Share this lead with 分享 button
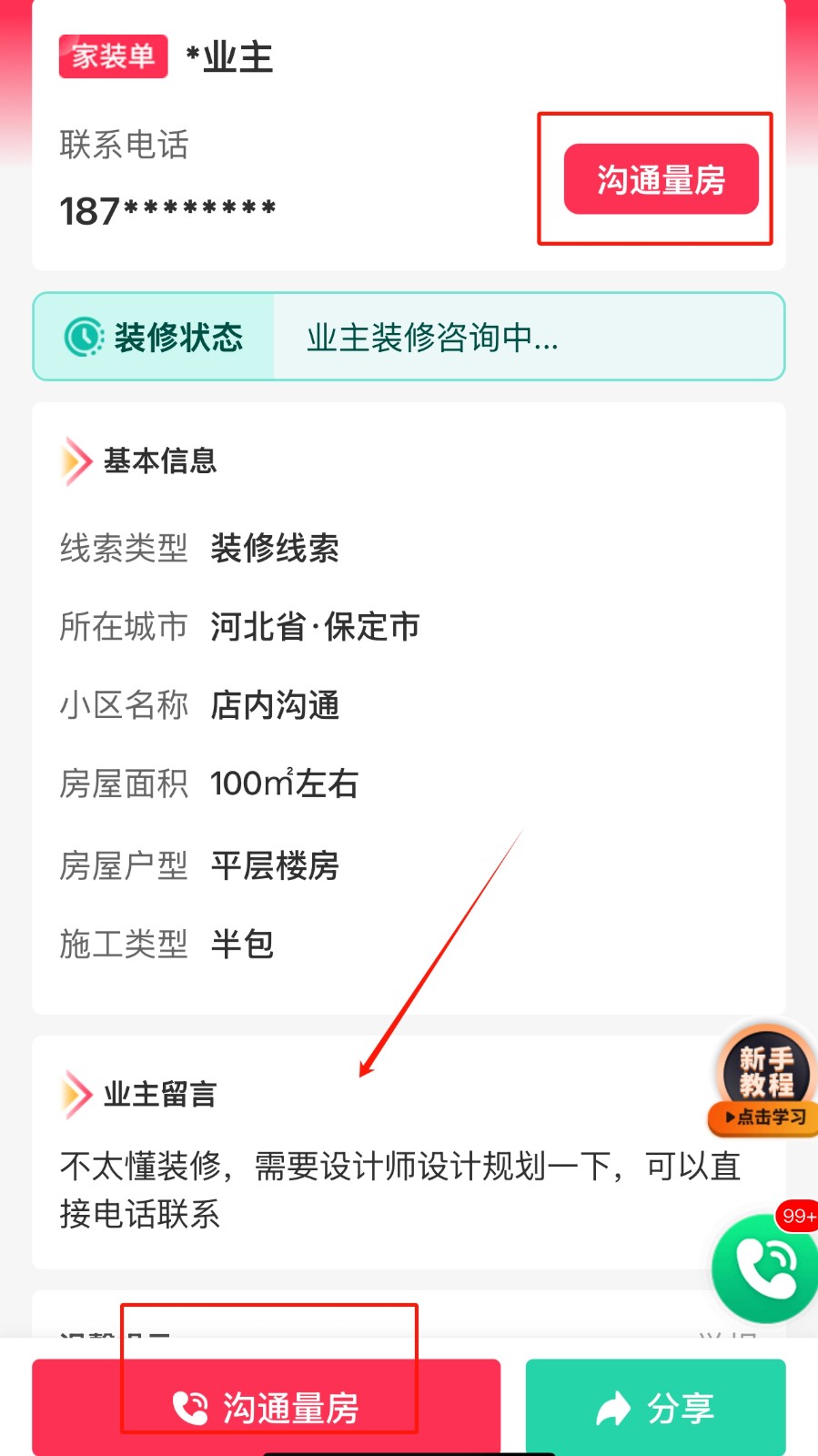 pos(655,1407)
